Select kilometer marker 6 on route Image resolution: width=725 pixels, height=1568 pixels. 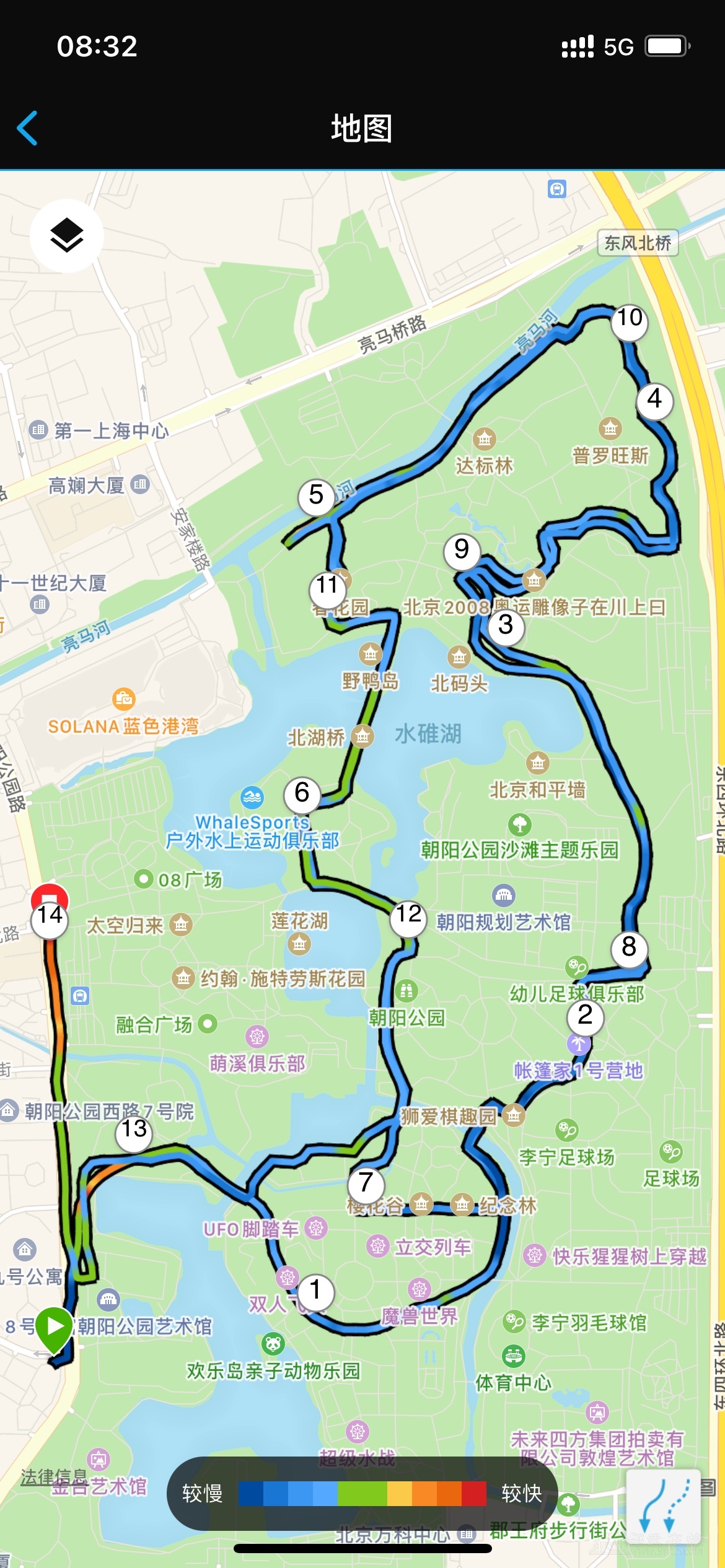coord(302,793)
